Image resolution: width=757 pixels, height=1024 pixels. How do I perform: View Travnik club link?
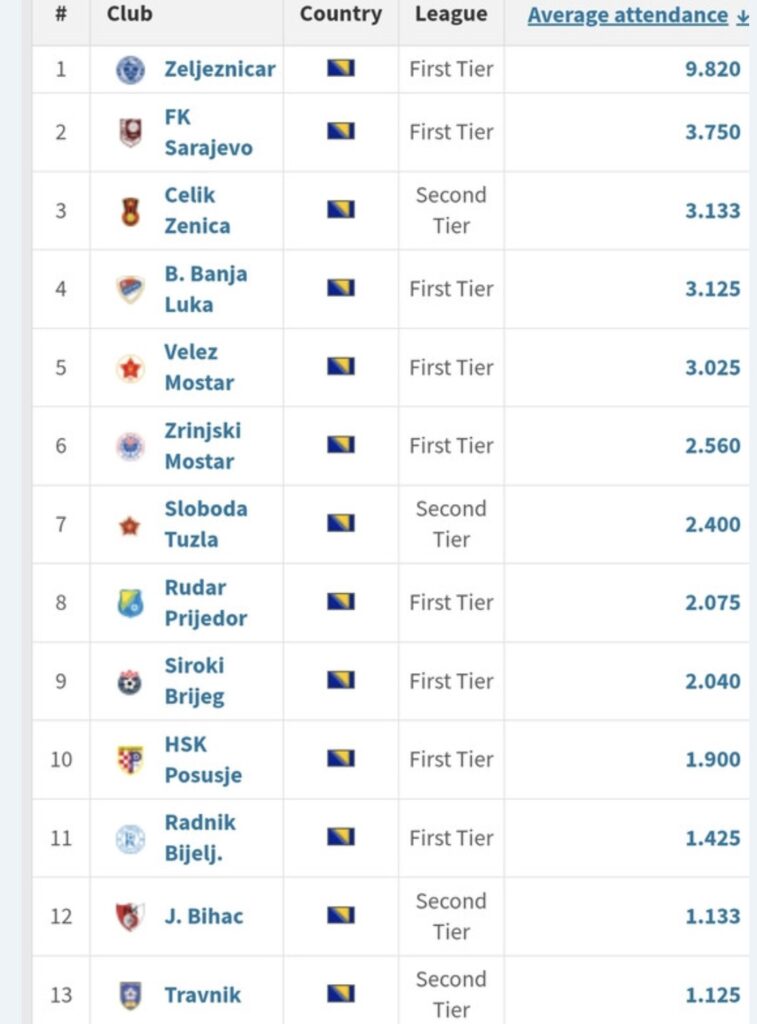(x=202, y=995)
